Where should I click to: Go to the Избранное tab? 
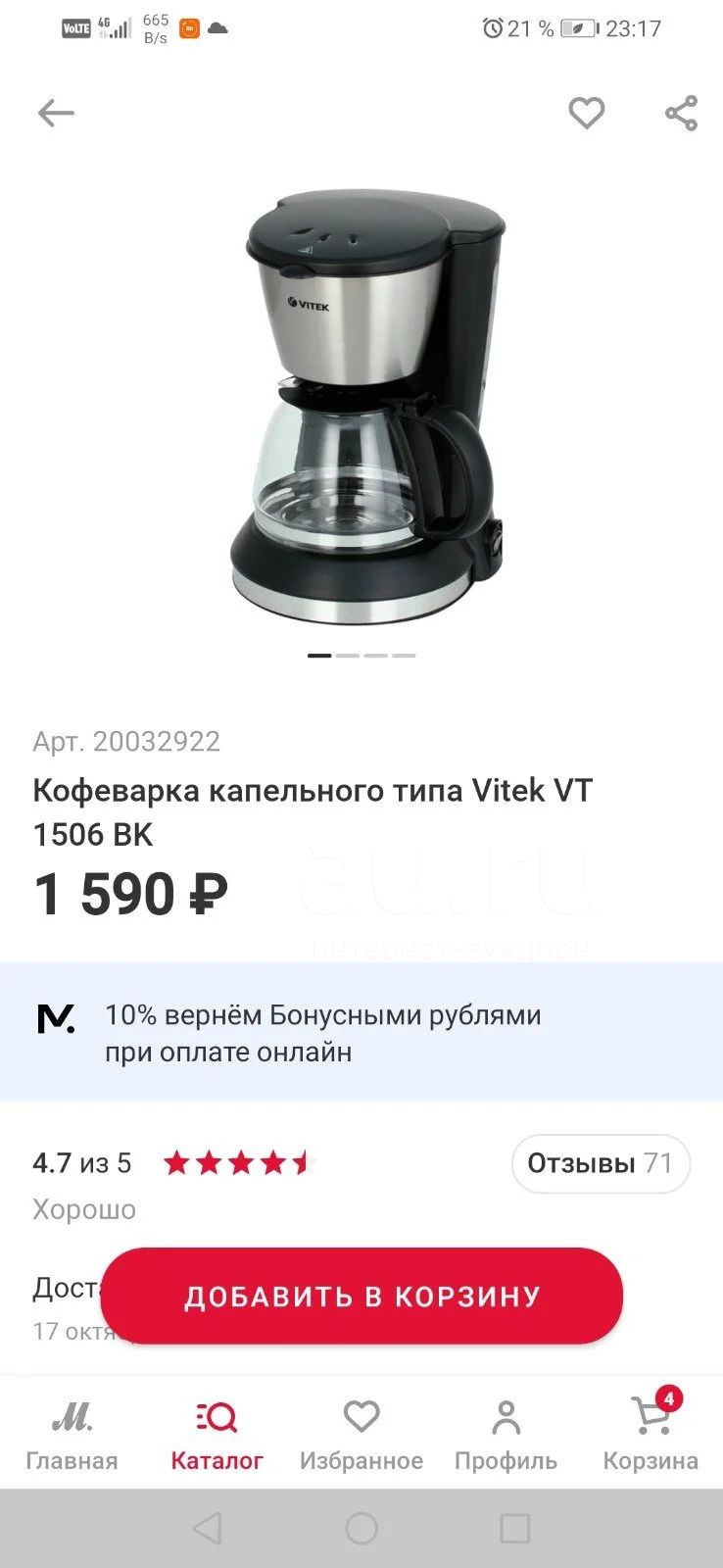[x=361, y=1435]
